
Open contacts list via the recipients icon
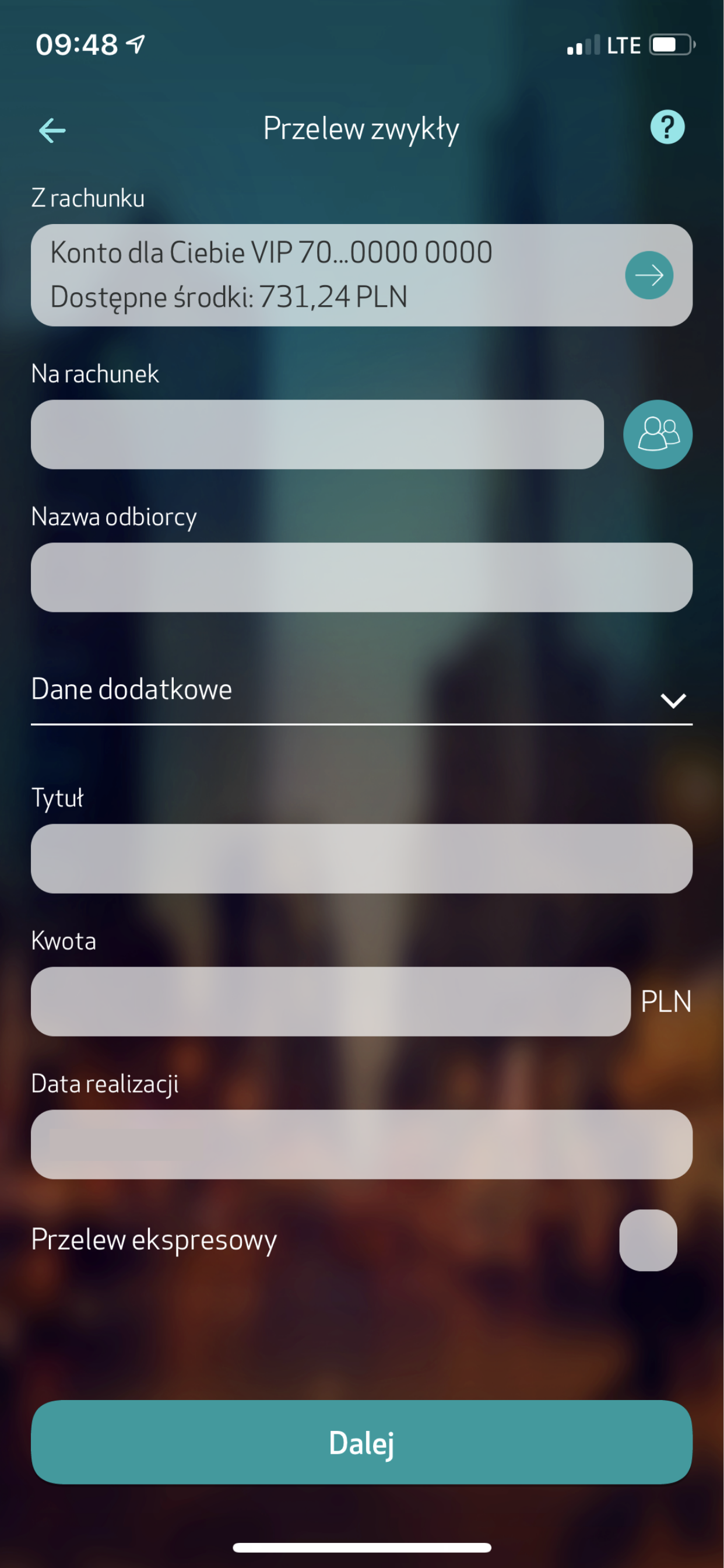pos(657,435)
